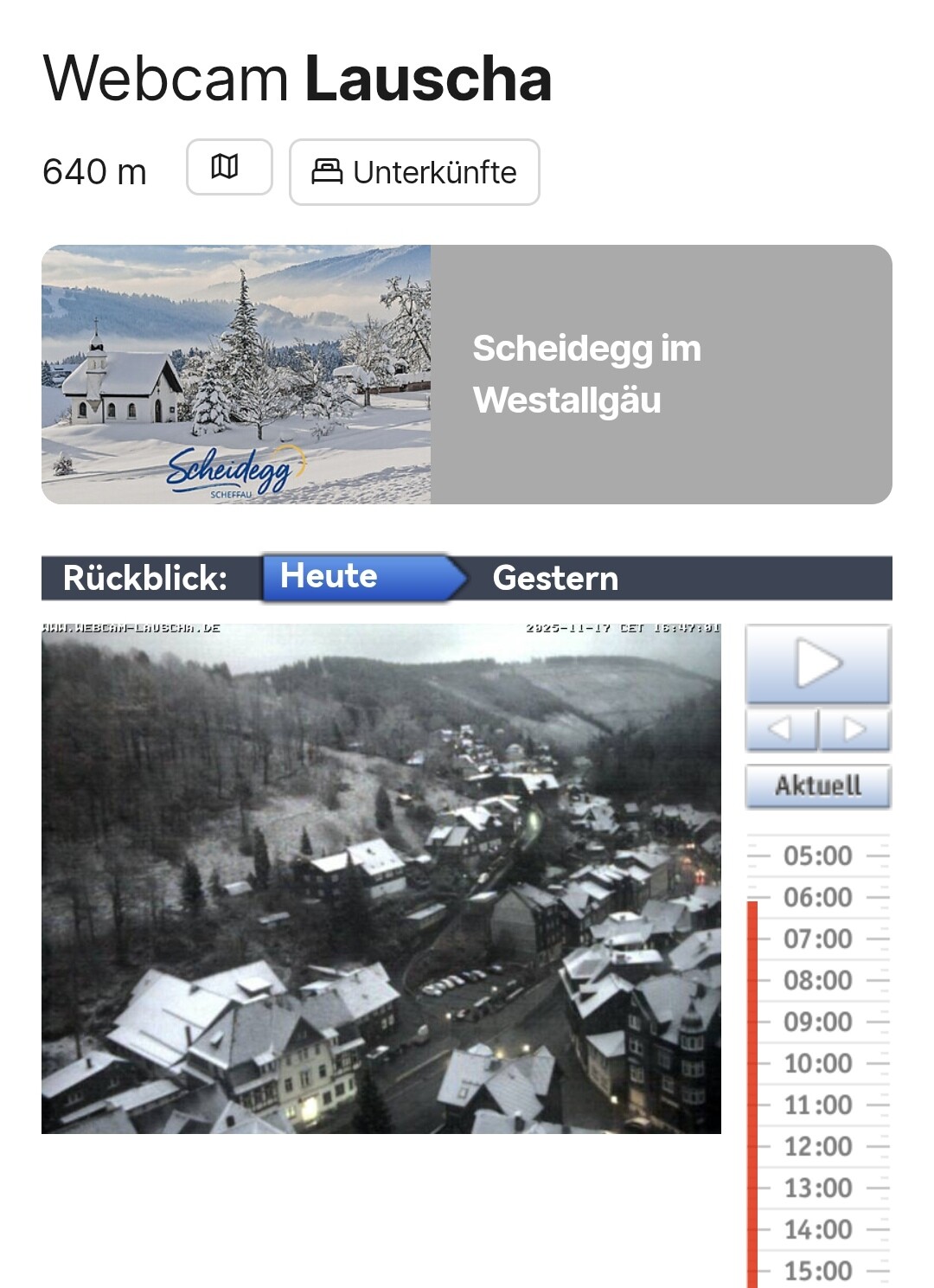Select 06:00 on the timeline
Viewport: 934px width, 1288px height.
(x=818, y=897)
